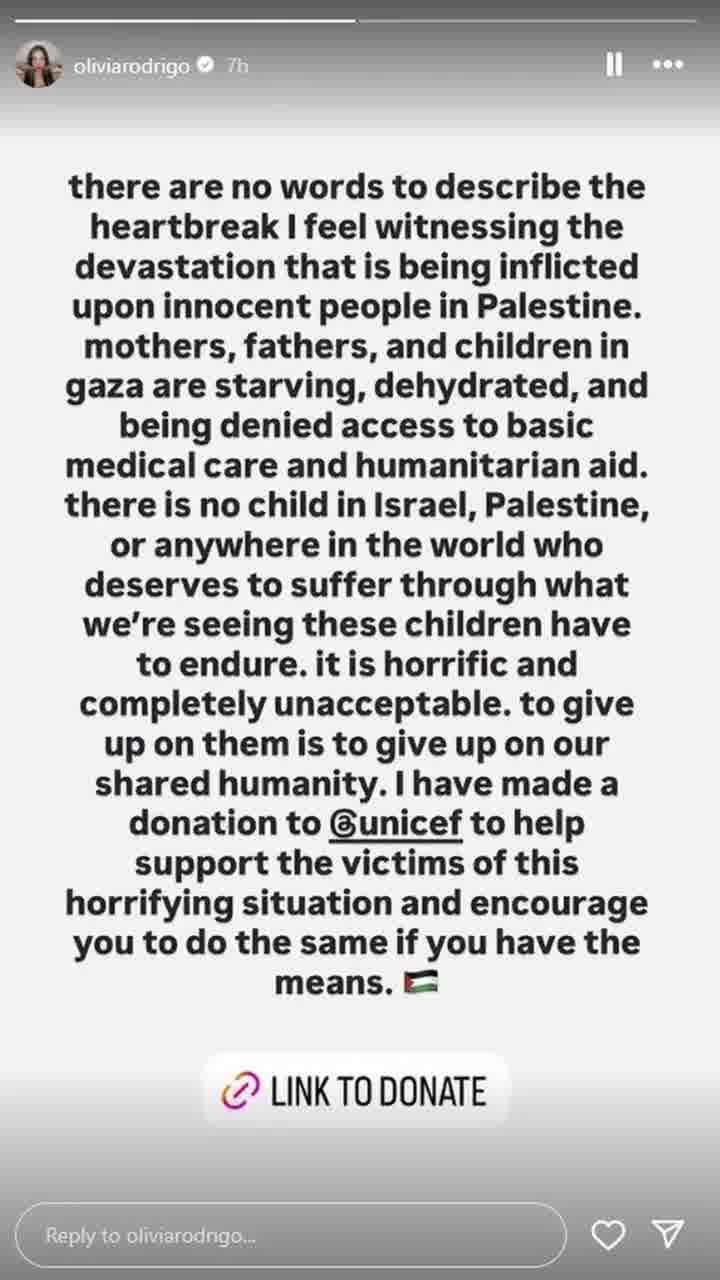
Task: Open the three-dot story options menu
Action: coord(667,65)
